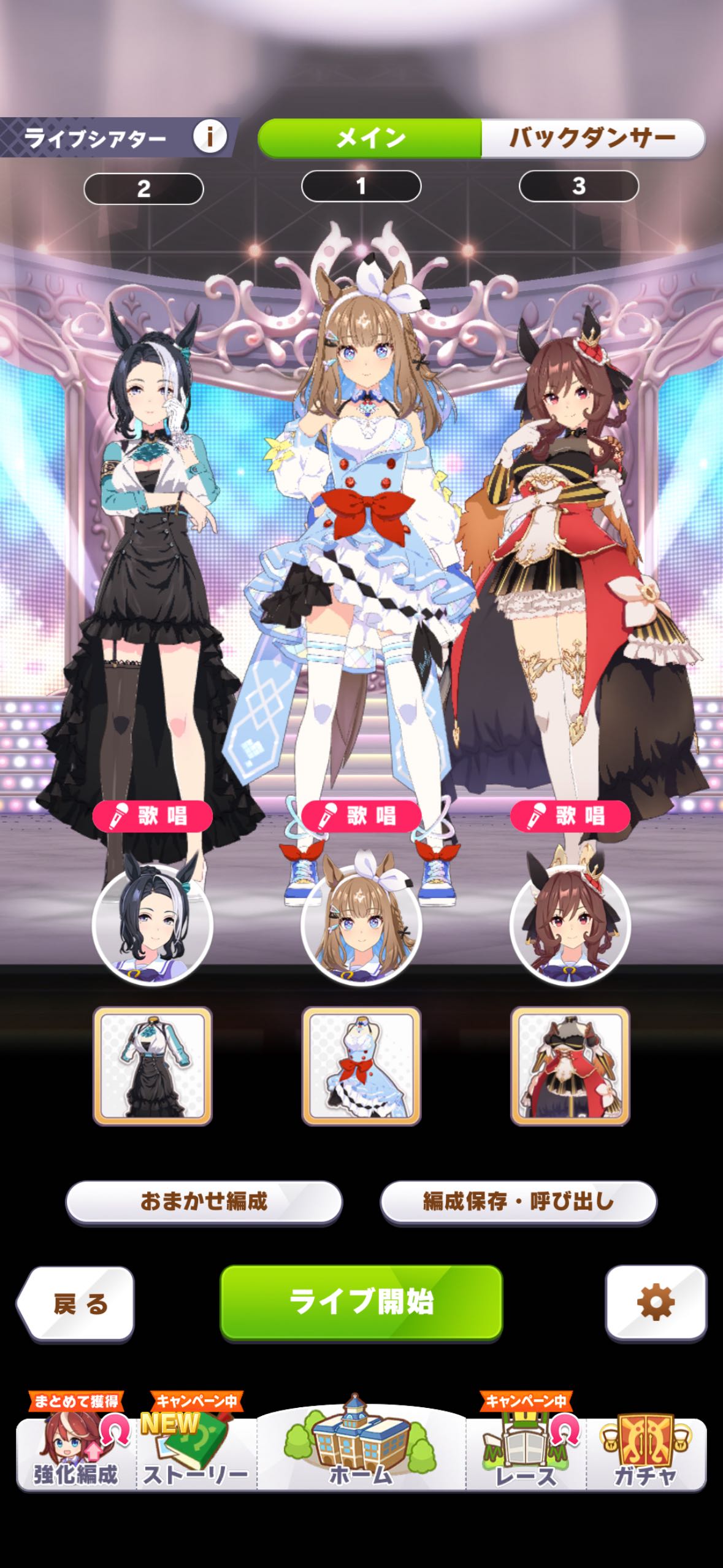This screenshot has height=1568, width=723.
Task: Open the 強化編成 tab
Action: 75,1450
